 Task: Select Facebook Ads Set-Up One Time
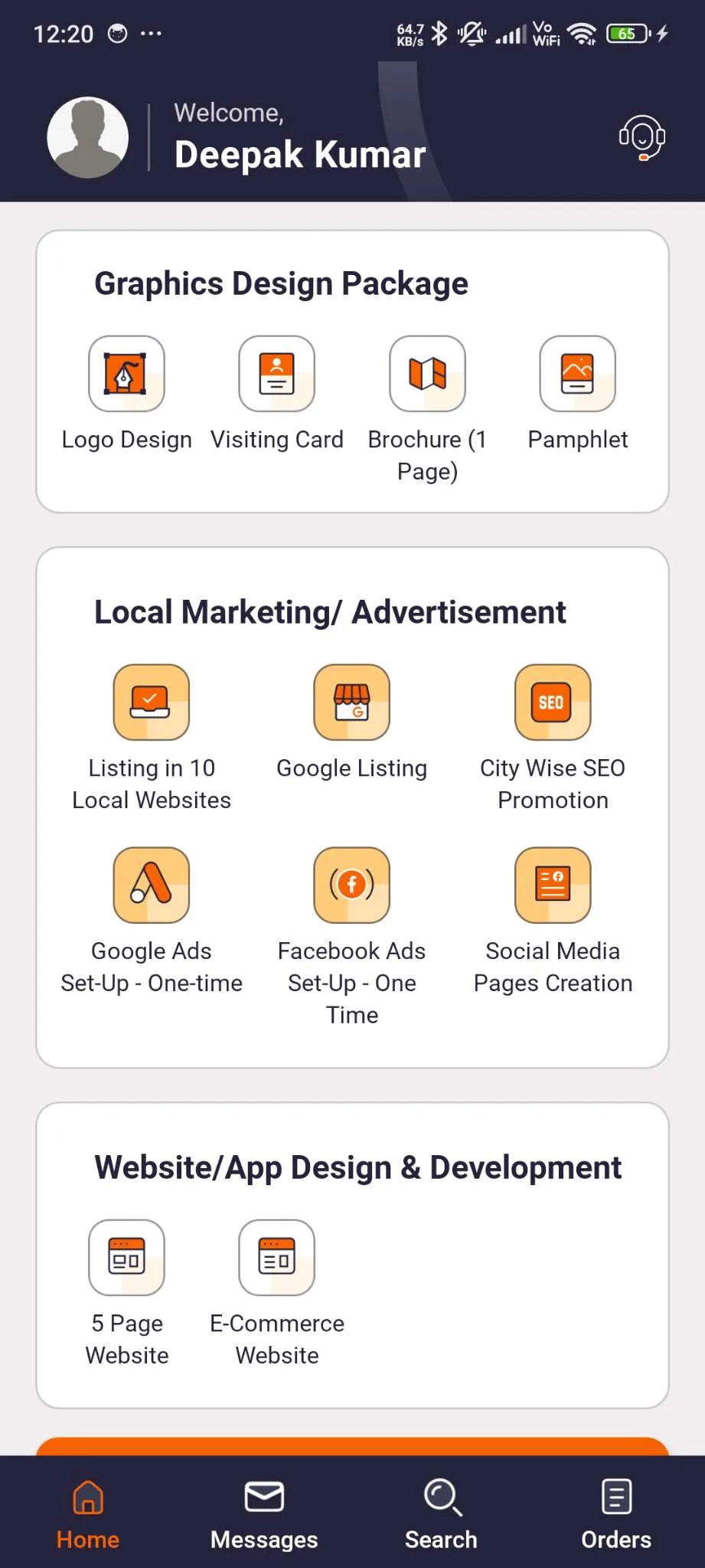(352, 885)
